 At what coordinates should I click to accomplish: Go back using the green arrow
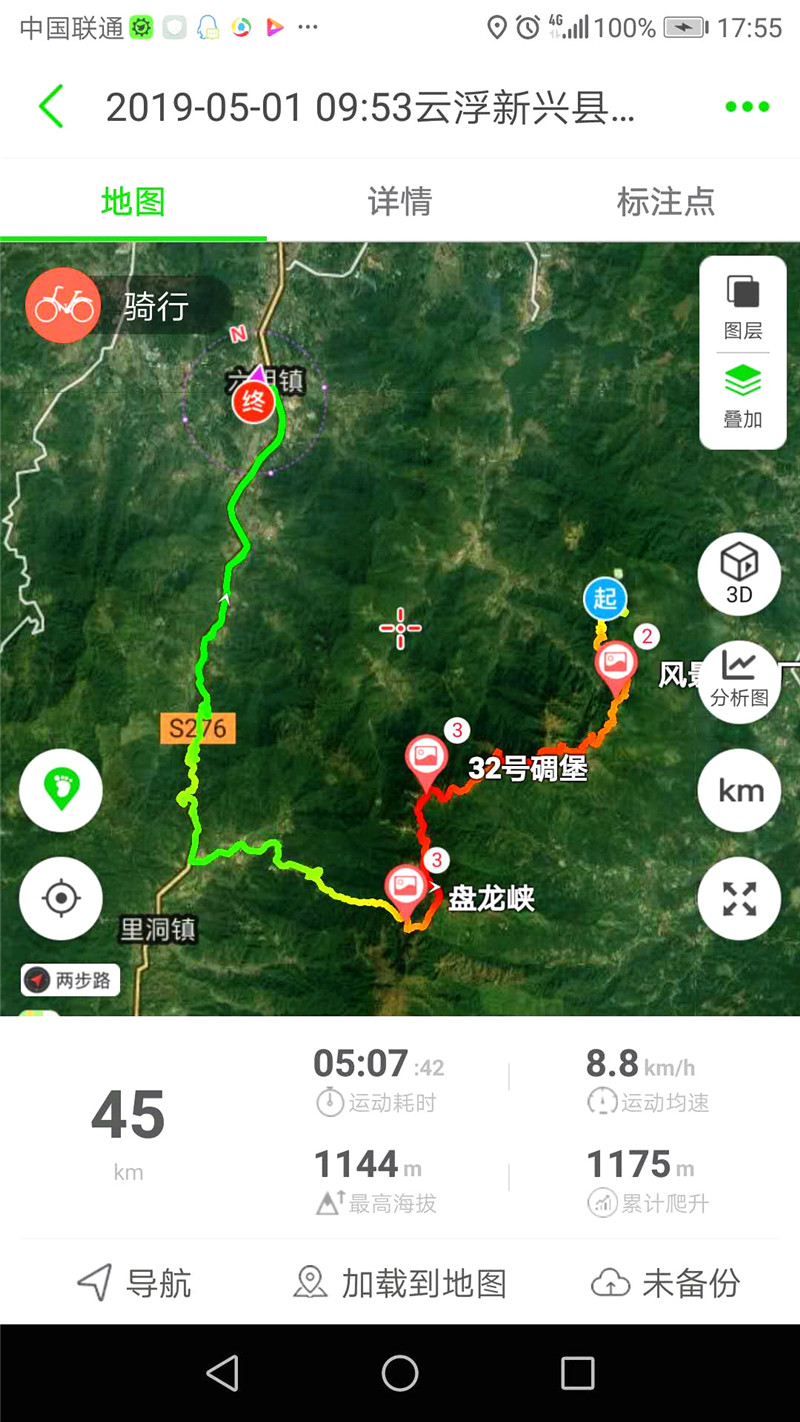pyautogui.click(x=51, y=107)
